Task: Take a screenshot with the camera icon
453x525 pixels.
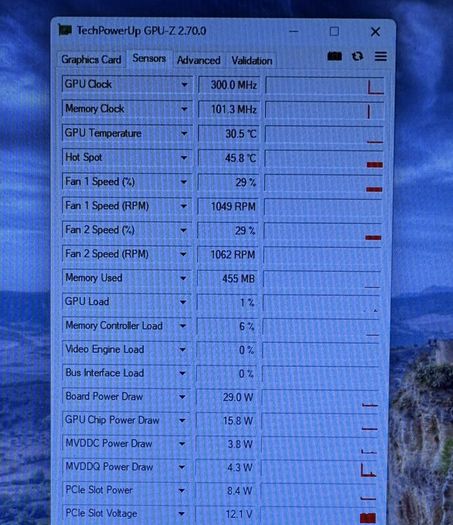Action: tap(334, 56)
